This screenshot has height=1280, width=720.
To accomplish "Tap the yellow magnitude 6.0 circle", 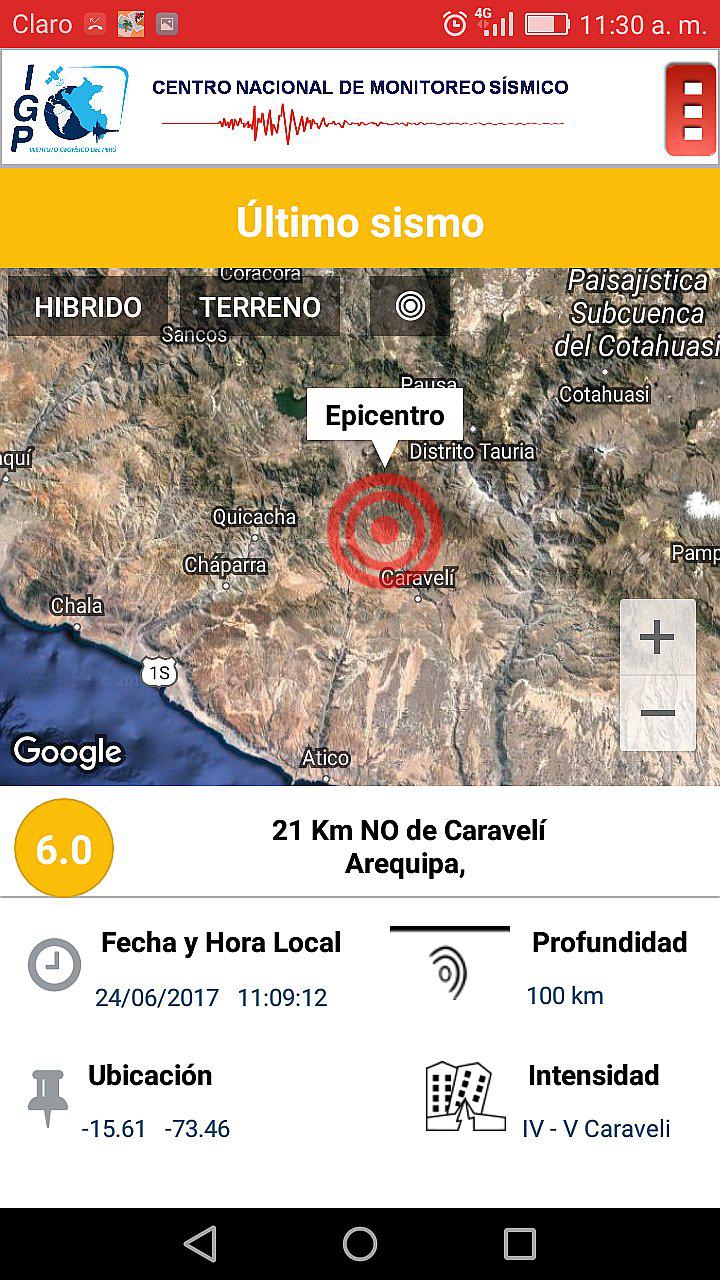I will pos(62,846).
